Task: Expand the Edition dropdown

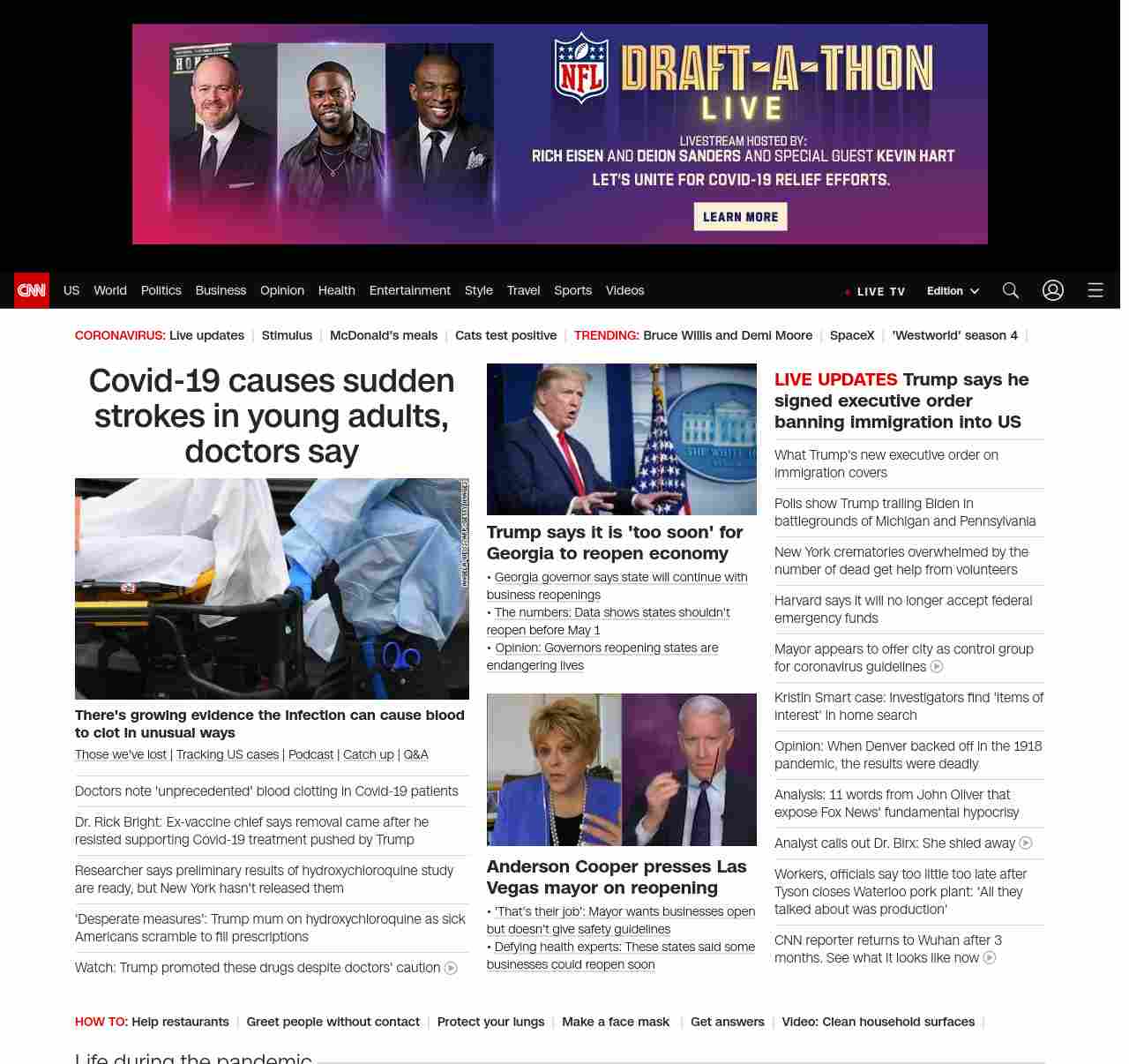Action: (953, 291)
